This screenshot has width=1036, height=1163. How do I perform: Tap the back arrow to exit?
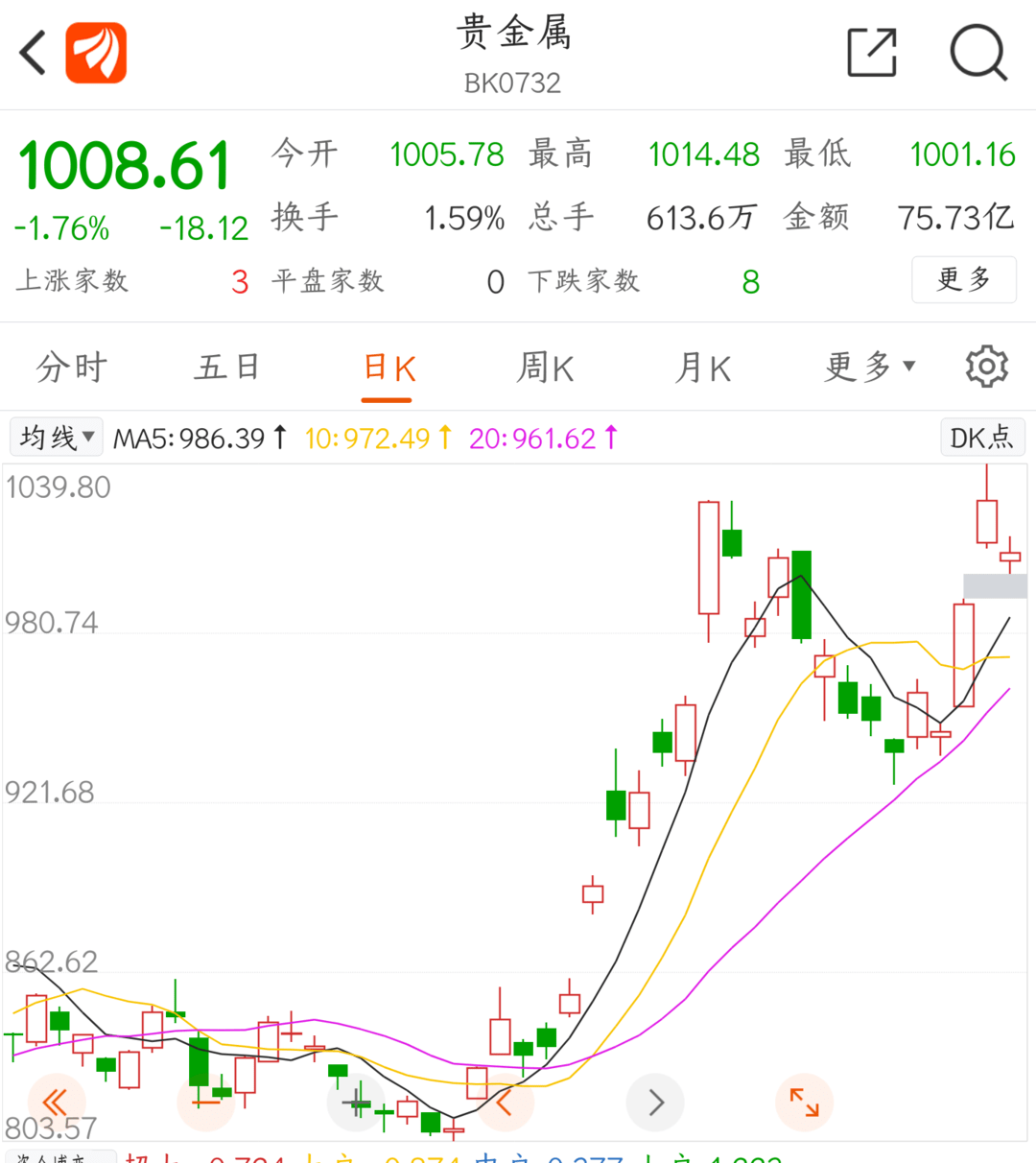point(32,53)
